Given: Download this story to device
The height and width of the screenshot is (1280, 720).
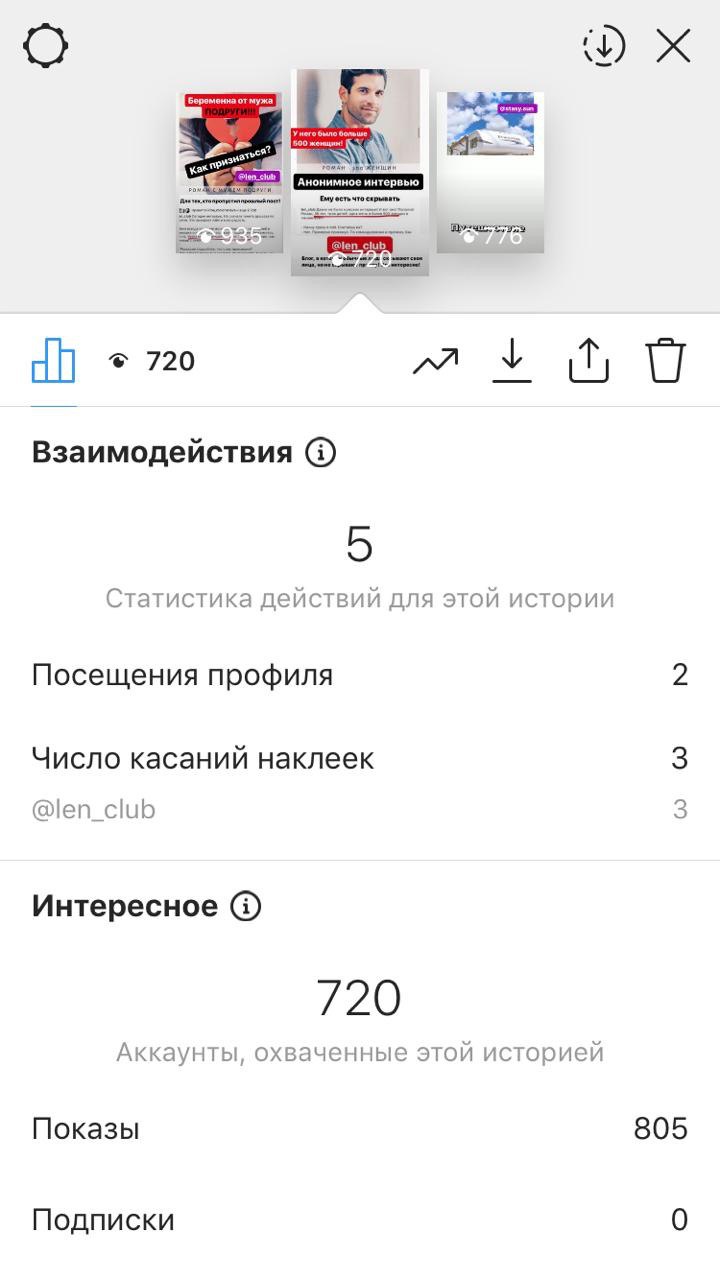Looking at the screenshot, I should click(x=512, y=361).
